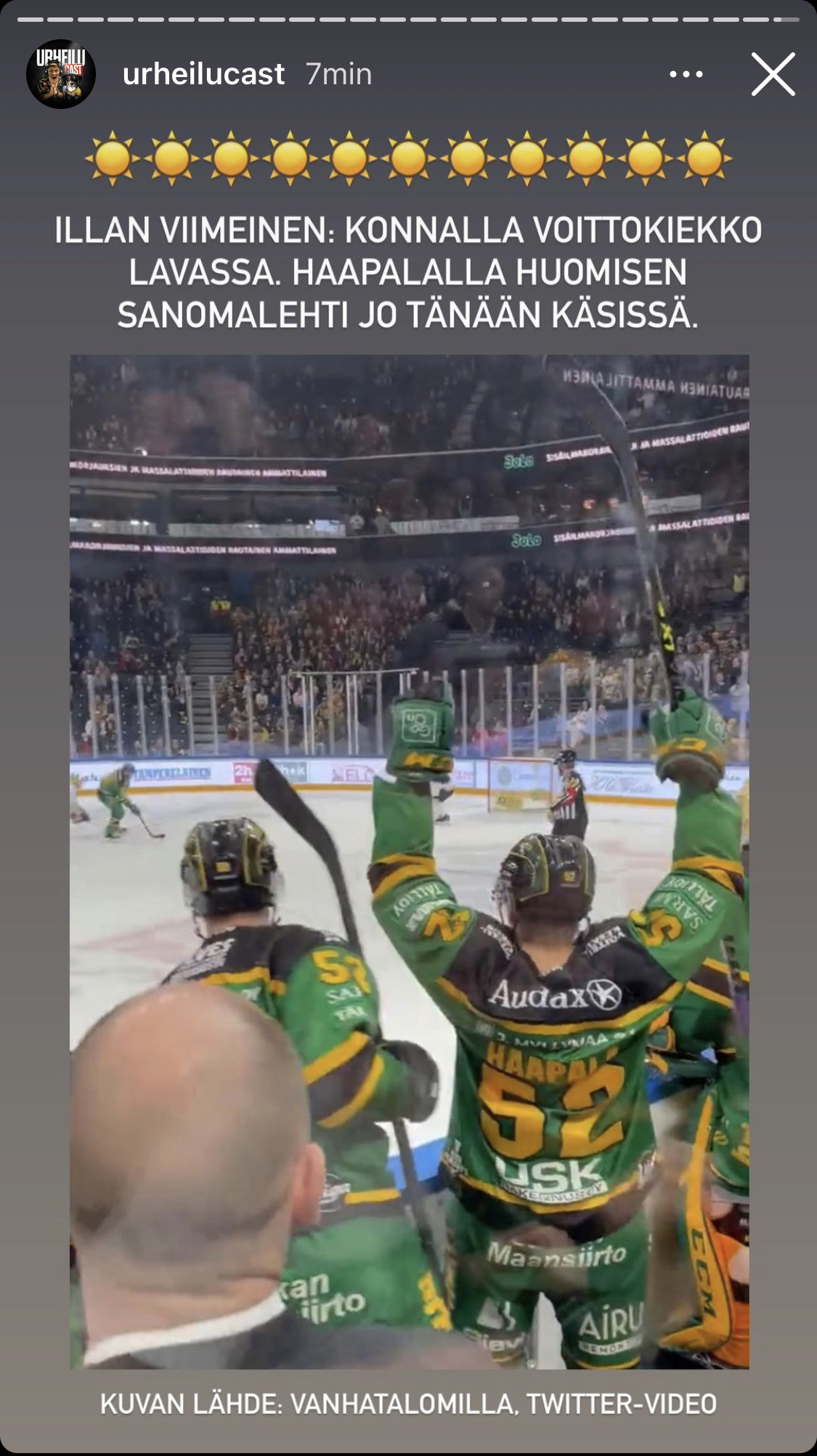Close the story viewer
Image resolution: width=817 pixels, height=1456 pixels.
[x=773, y=74]
